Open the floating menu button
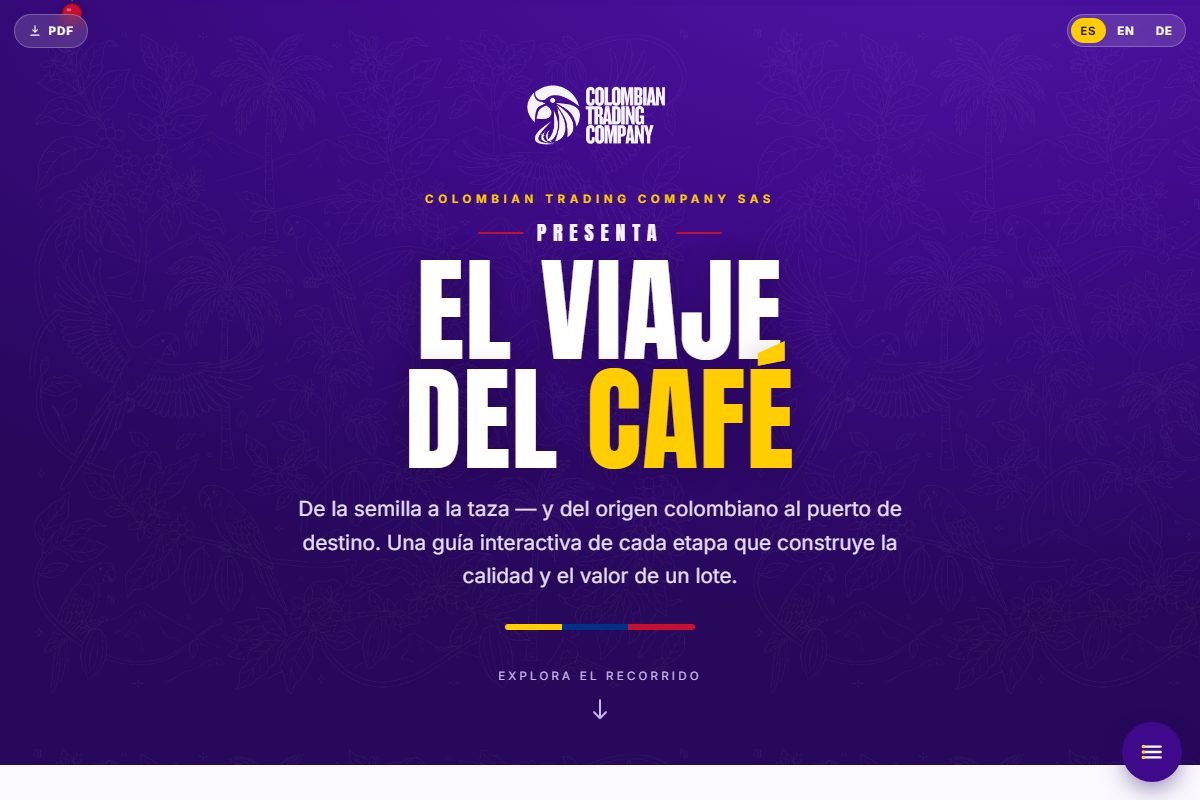The height and width of the screenshot is (800, 1200). [x=1152, y=752]
